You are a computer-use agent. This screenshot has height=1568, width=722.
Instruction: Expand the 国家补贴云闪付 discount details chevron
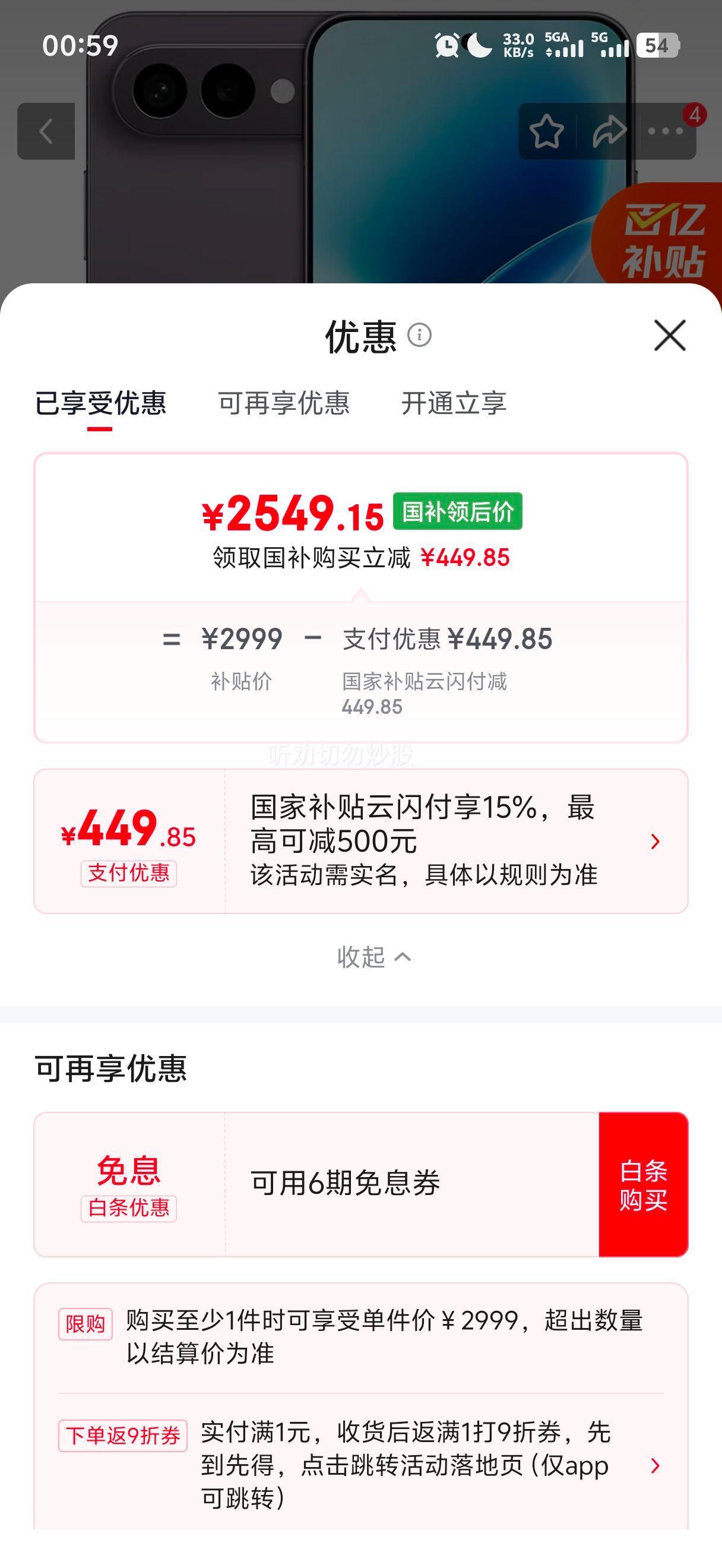click(654, 842)
